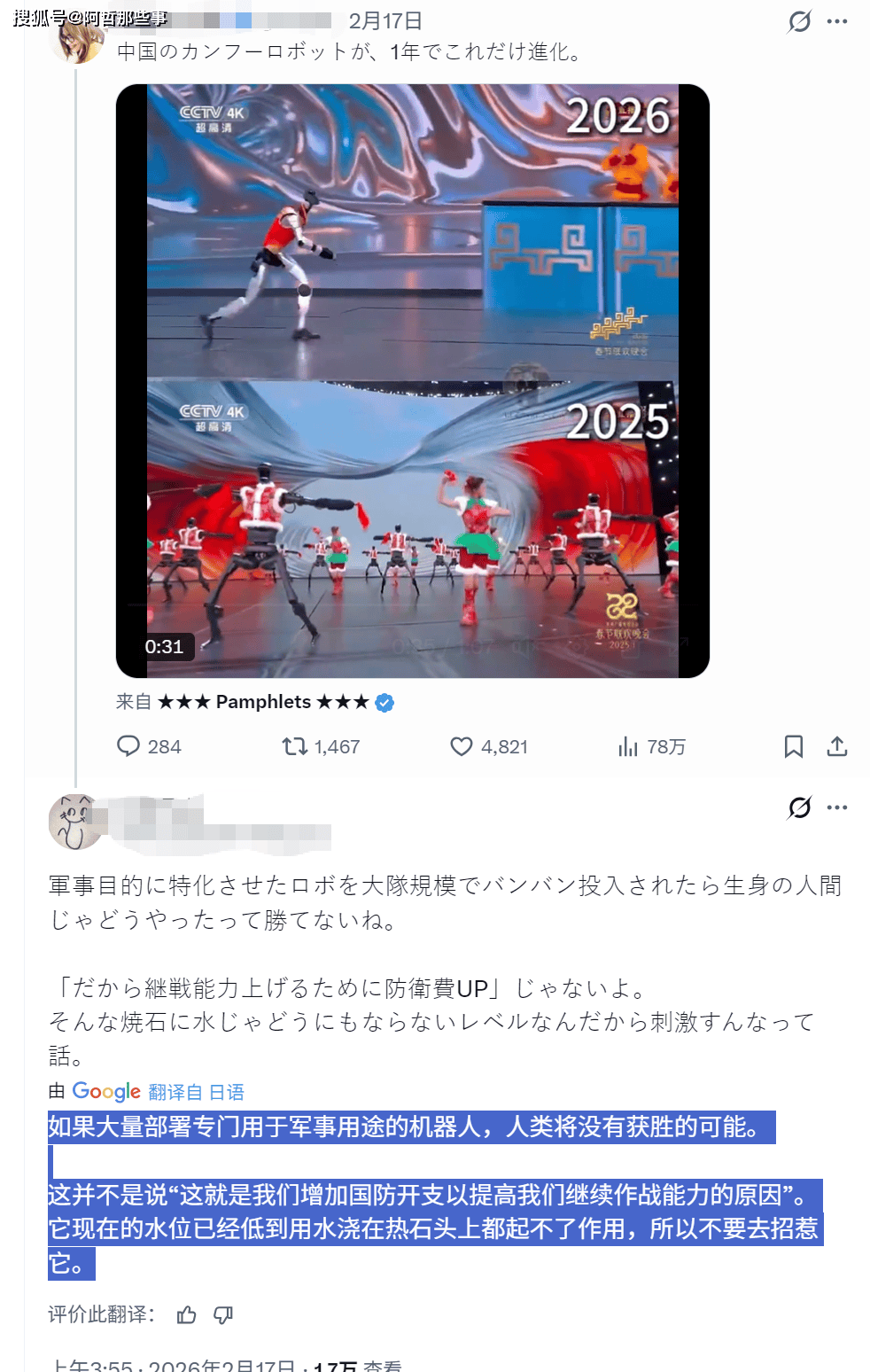Reply to the post with 284 comments
870x1372 pixels.
click(x=129, y=746)
